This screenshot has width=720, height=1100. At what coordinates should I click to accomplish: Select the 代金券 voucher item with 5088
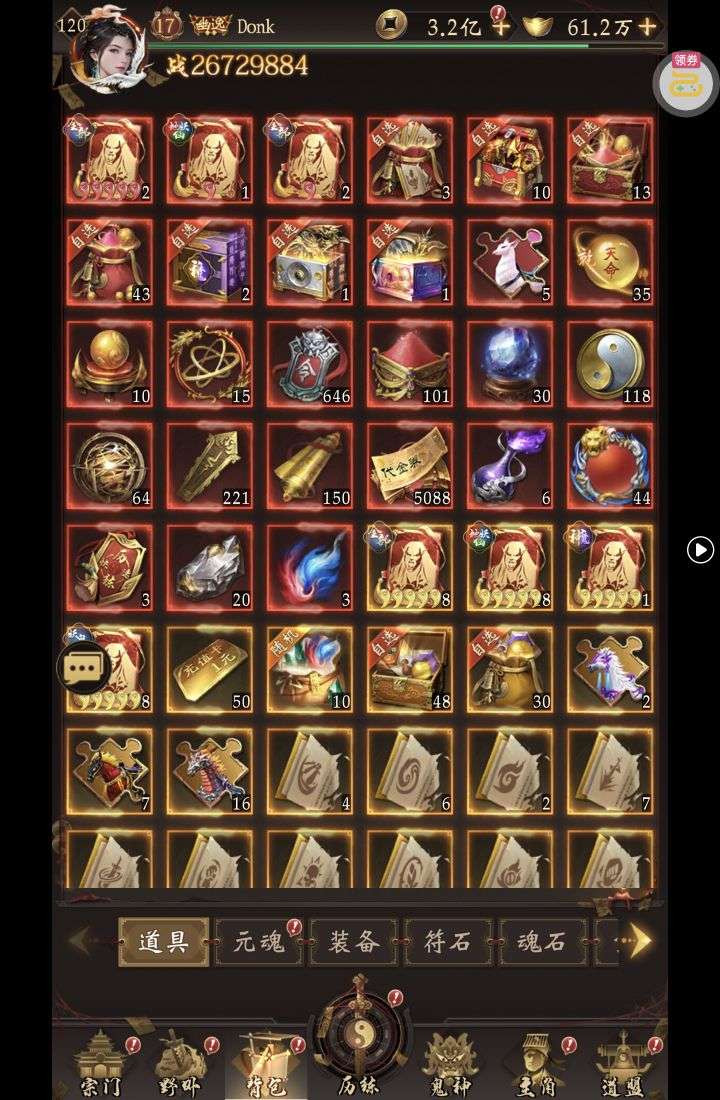coord(409,466)
